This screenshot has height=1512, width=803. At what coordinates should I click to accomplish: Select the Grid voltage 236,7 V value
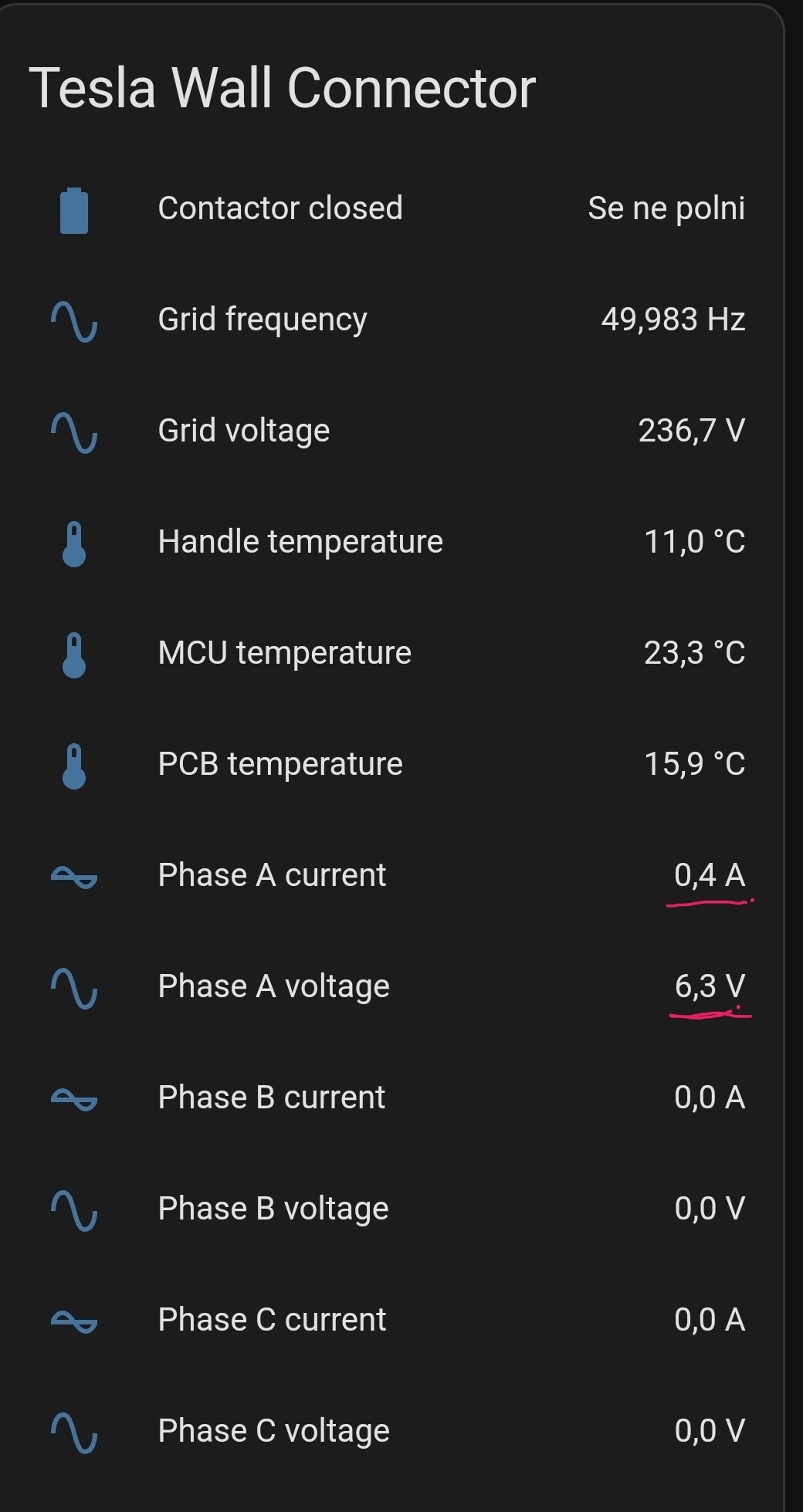[693, 431]
